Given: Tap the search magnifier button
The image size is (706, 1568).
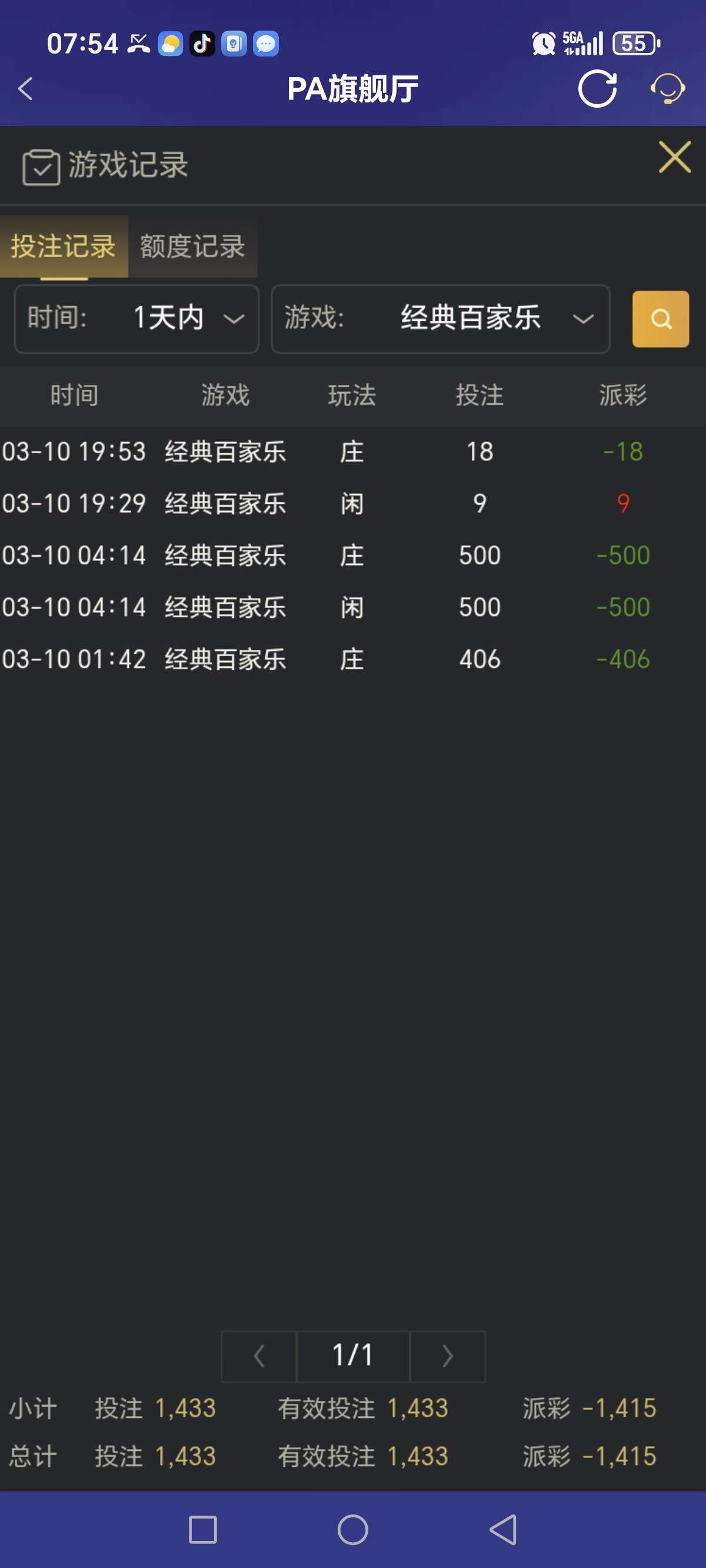Looking at the screenshot, I should pyautogui.click(x=660, y=319).
